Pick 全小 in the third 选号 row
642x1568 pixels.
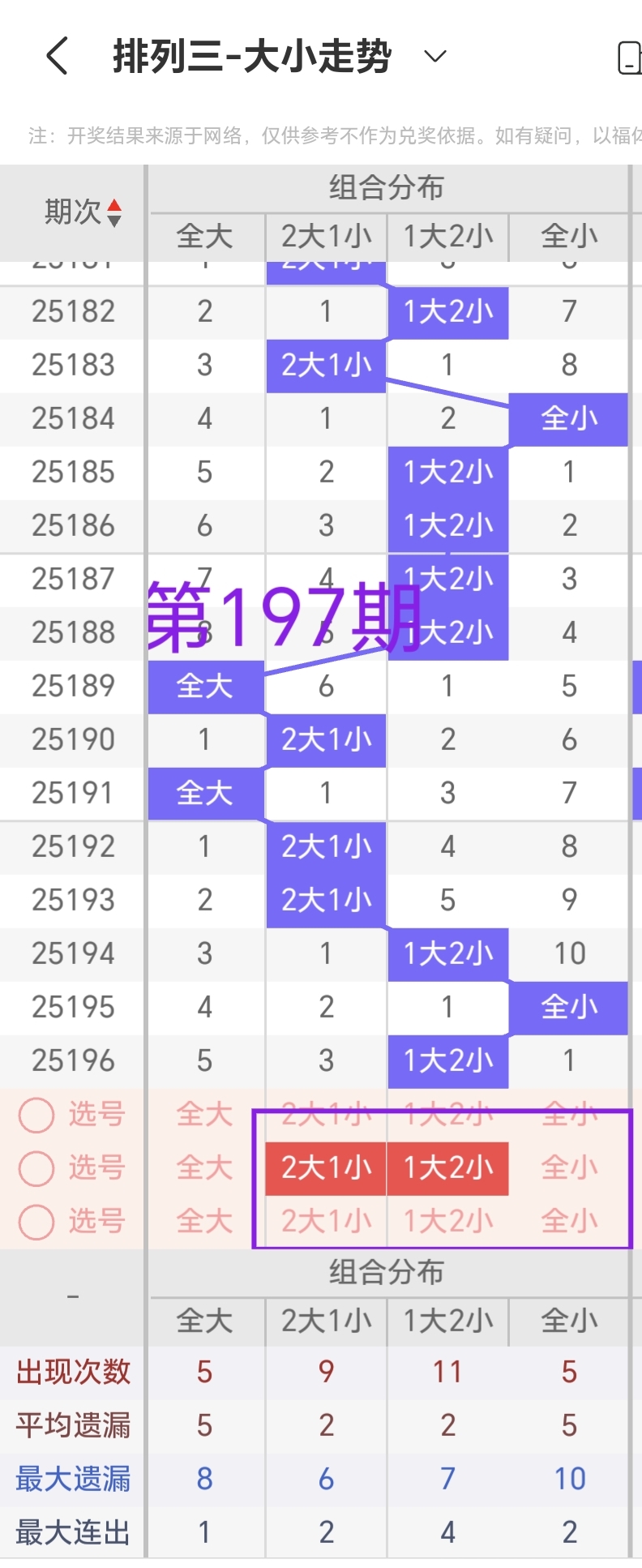click(567, 1222)
